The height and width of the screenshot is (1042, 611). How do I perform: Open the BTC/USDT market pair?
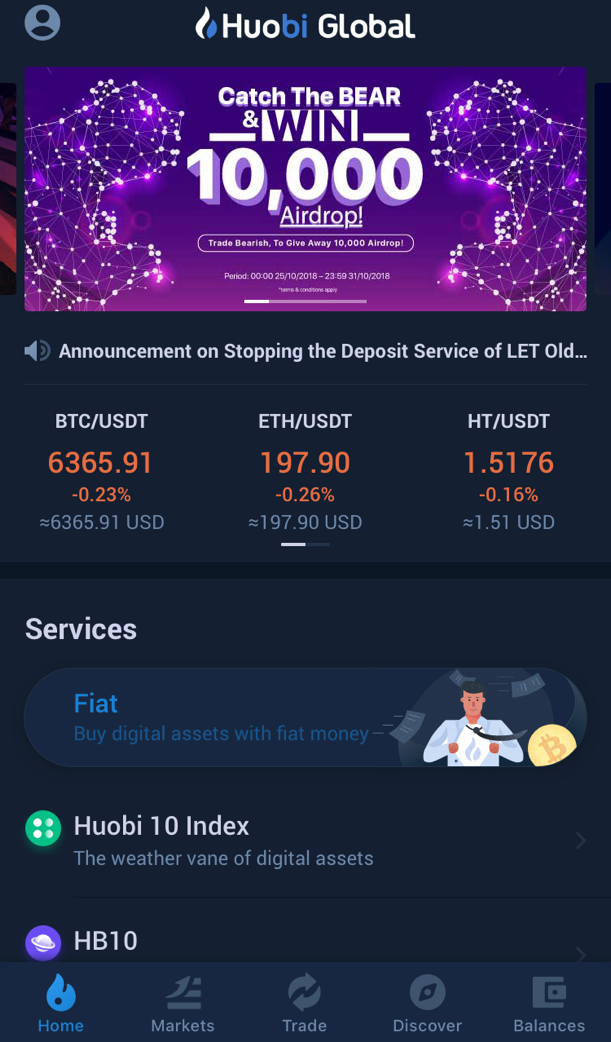pos(101,472)
